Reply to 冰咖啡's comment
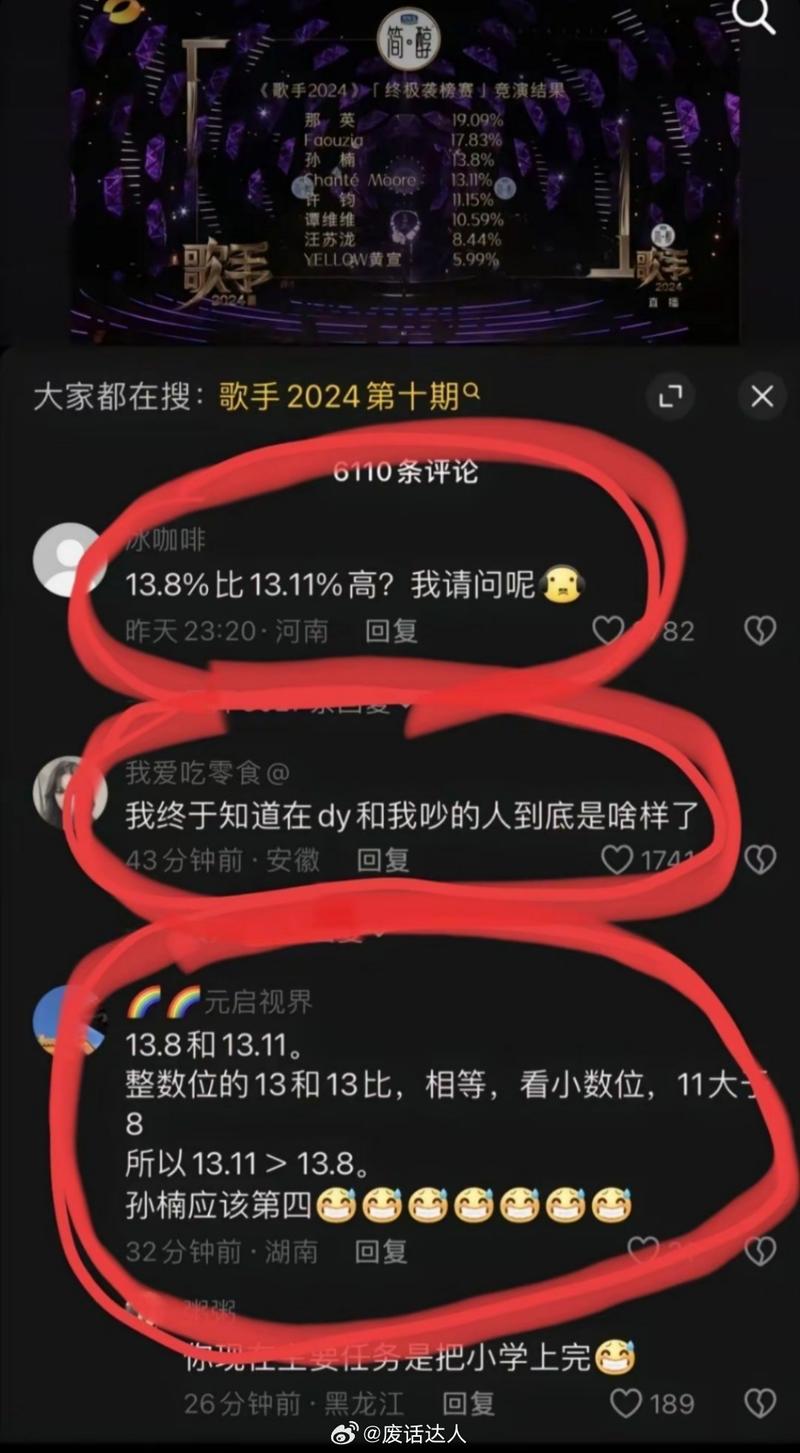This screenshot has height=1453, width=800. (x=391, y=631)
